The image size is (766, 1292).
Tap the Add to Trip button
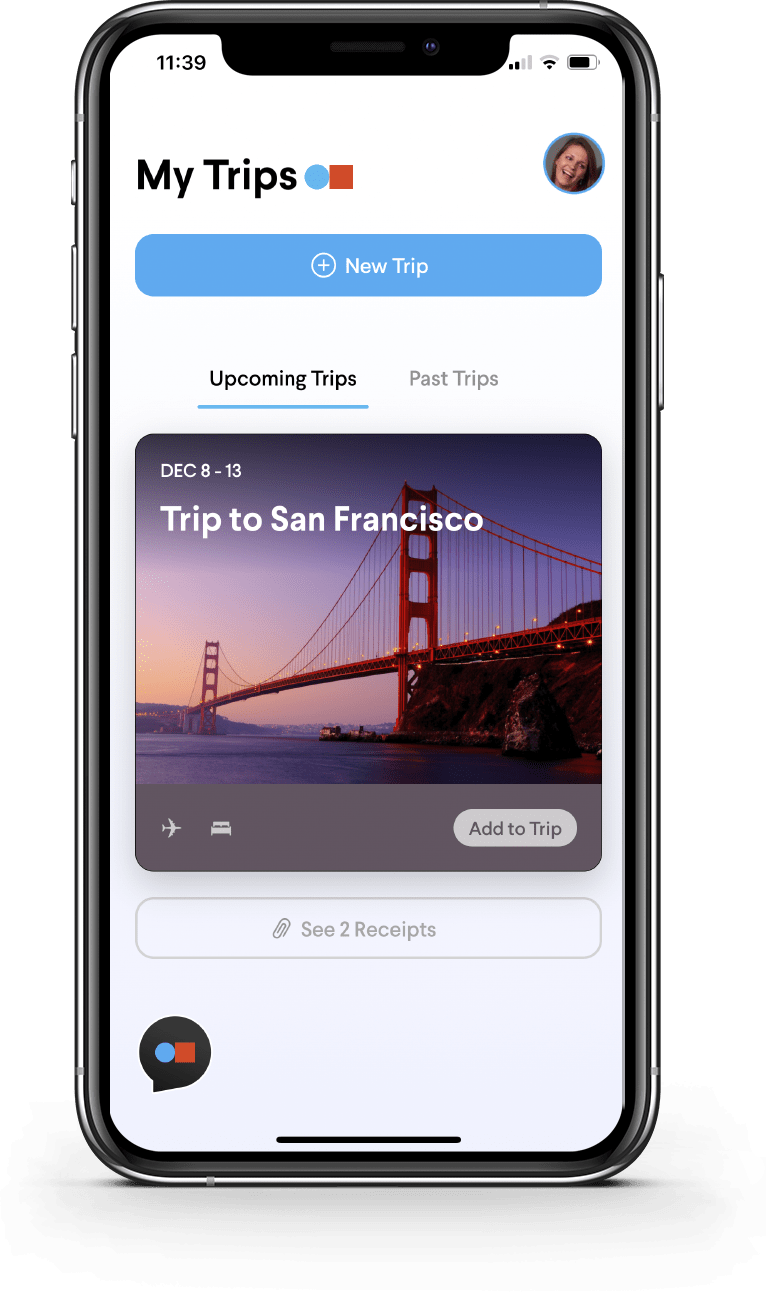[515, 828]
